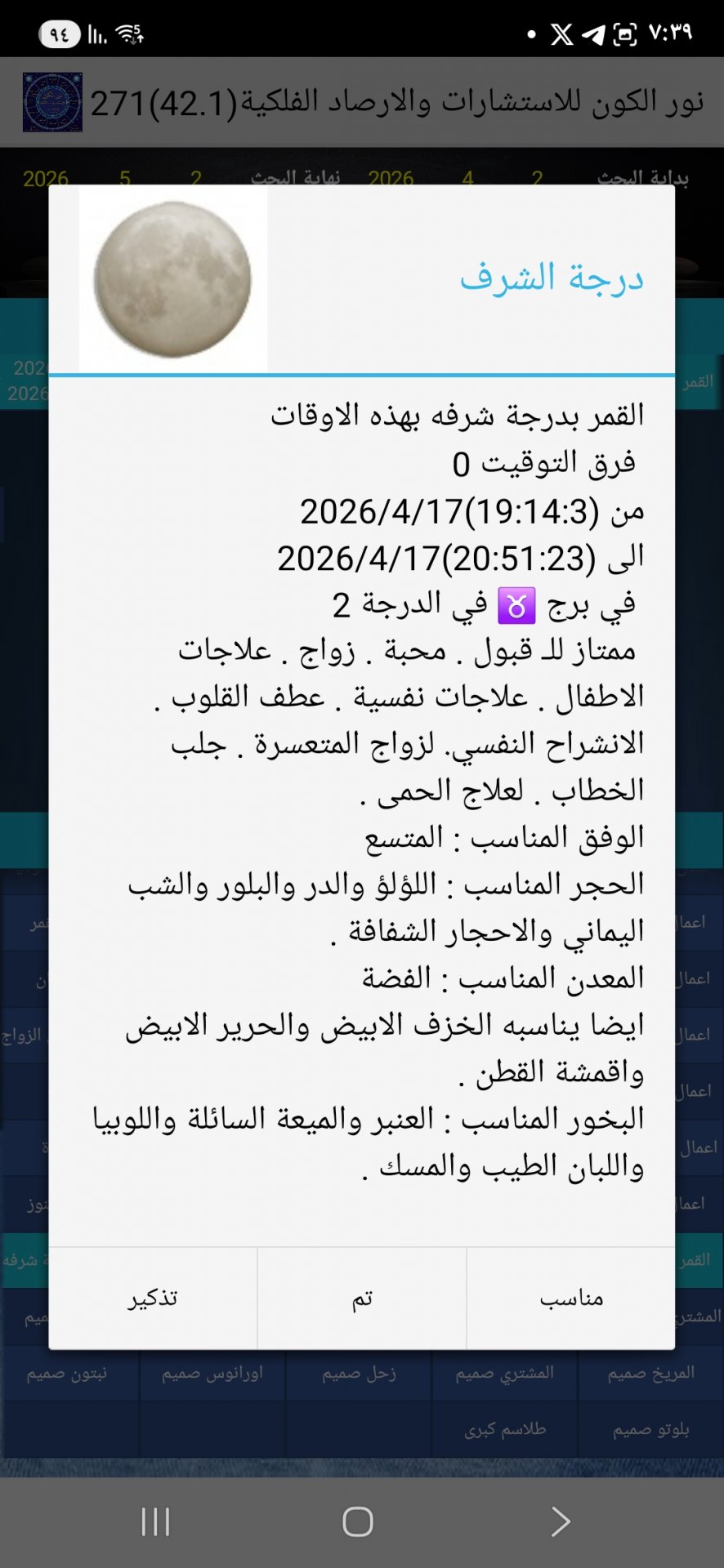
Task: Open the start search day selector
Action: click(535, 176)
